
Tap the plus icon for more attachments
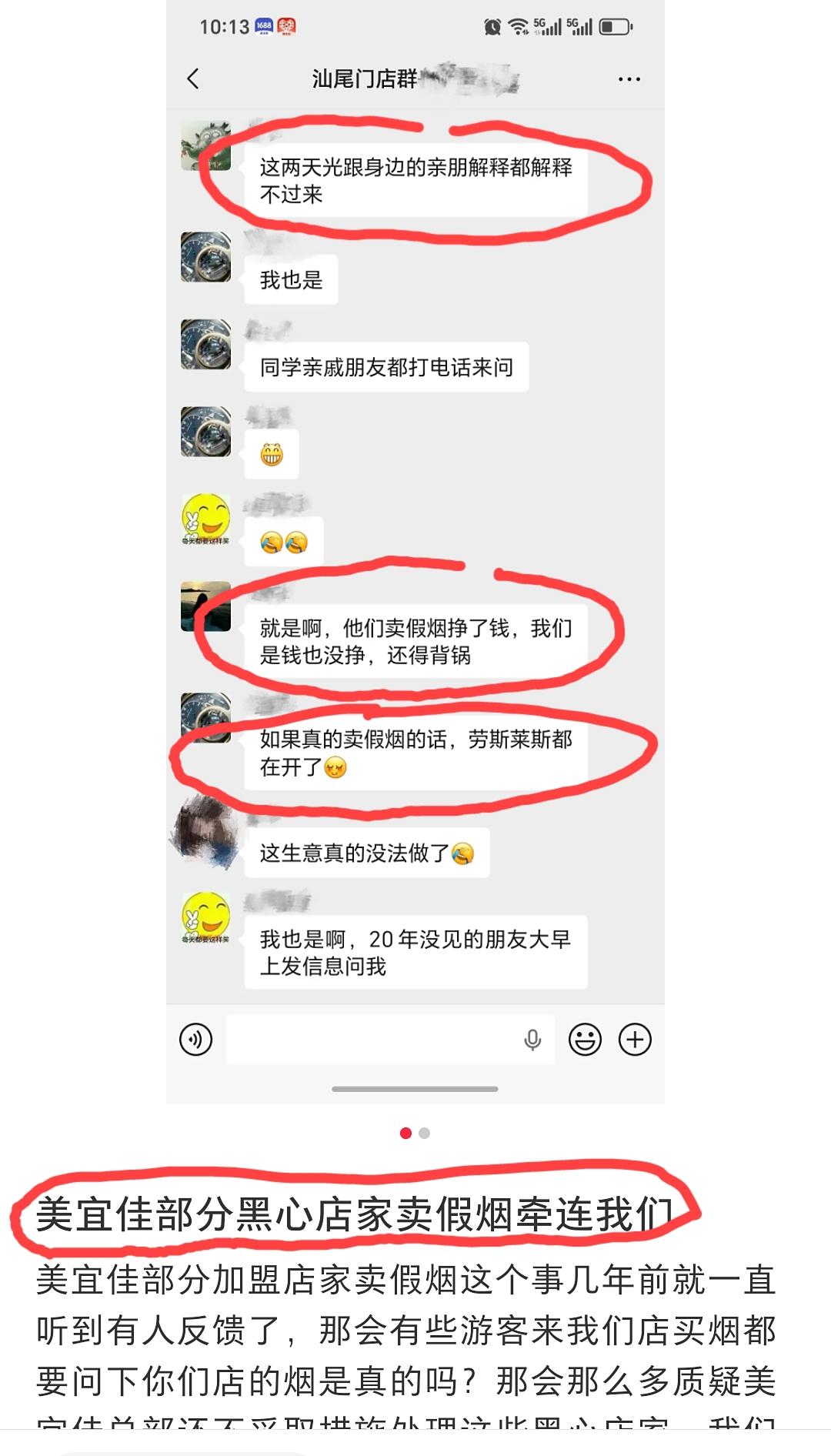tap(635, 1039)
